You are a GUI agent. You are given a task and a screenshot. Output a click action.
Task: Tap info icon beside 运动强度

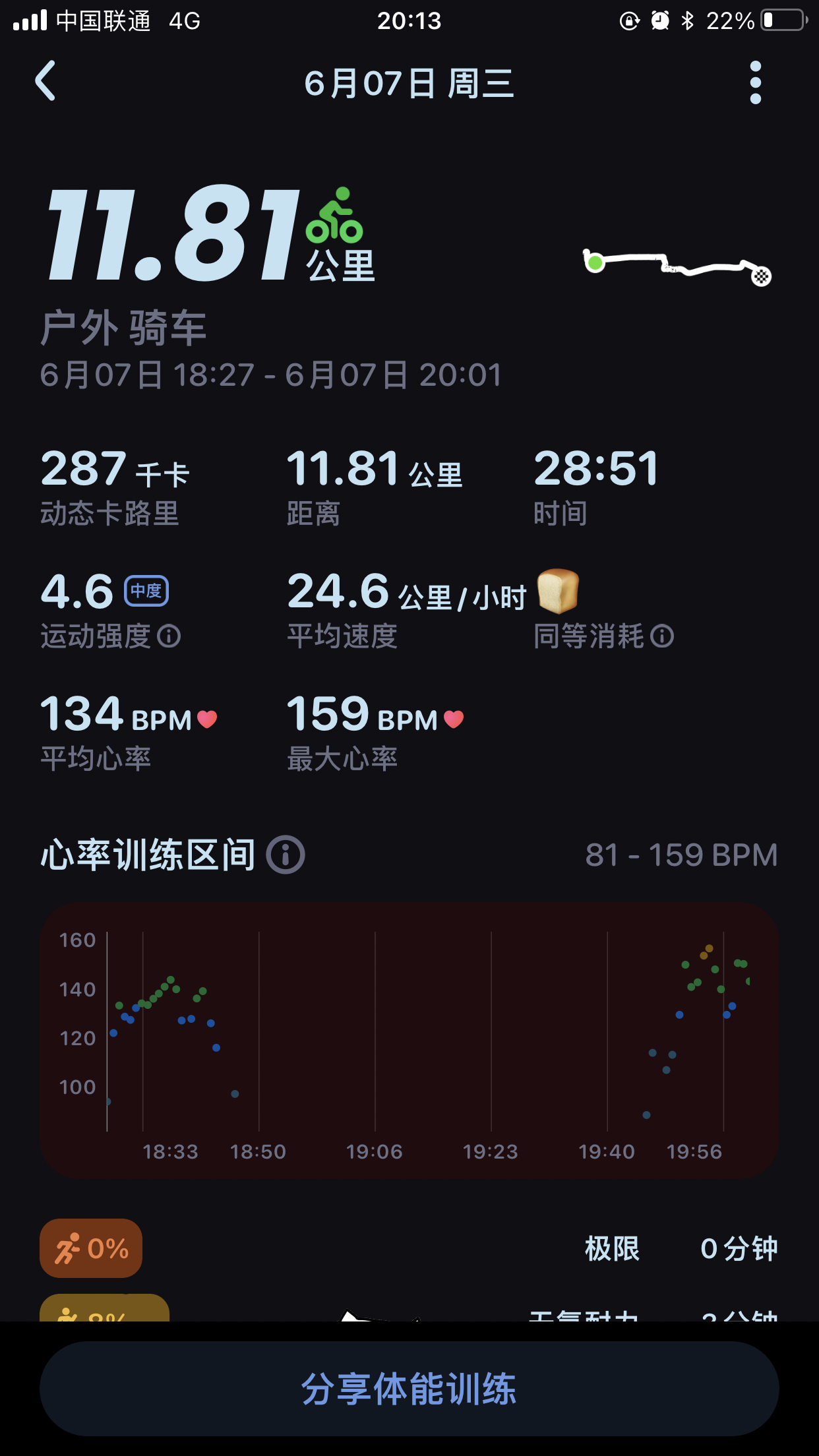[x=169, y=636]
